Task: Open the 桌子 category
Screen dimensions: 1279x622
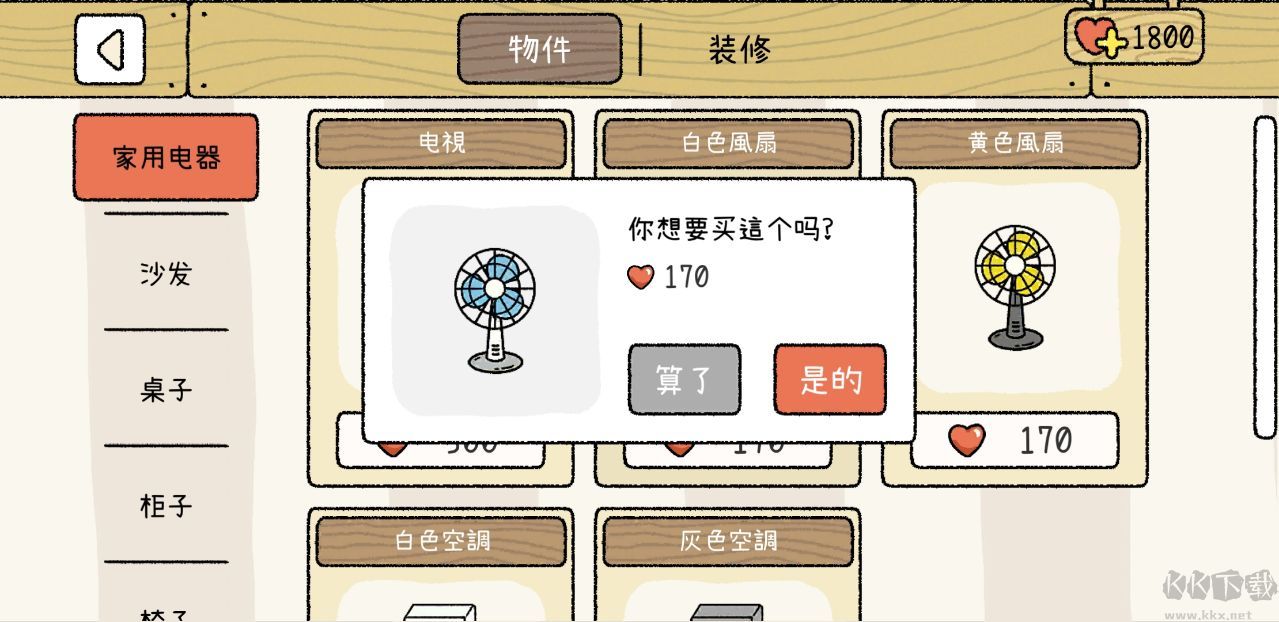Action: pos(166,389)
